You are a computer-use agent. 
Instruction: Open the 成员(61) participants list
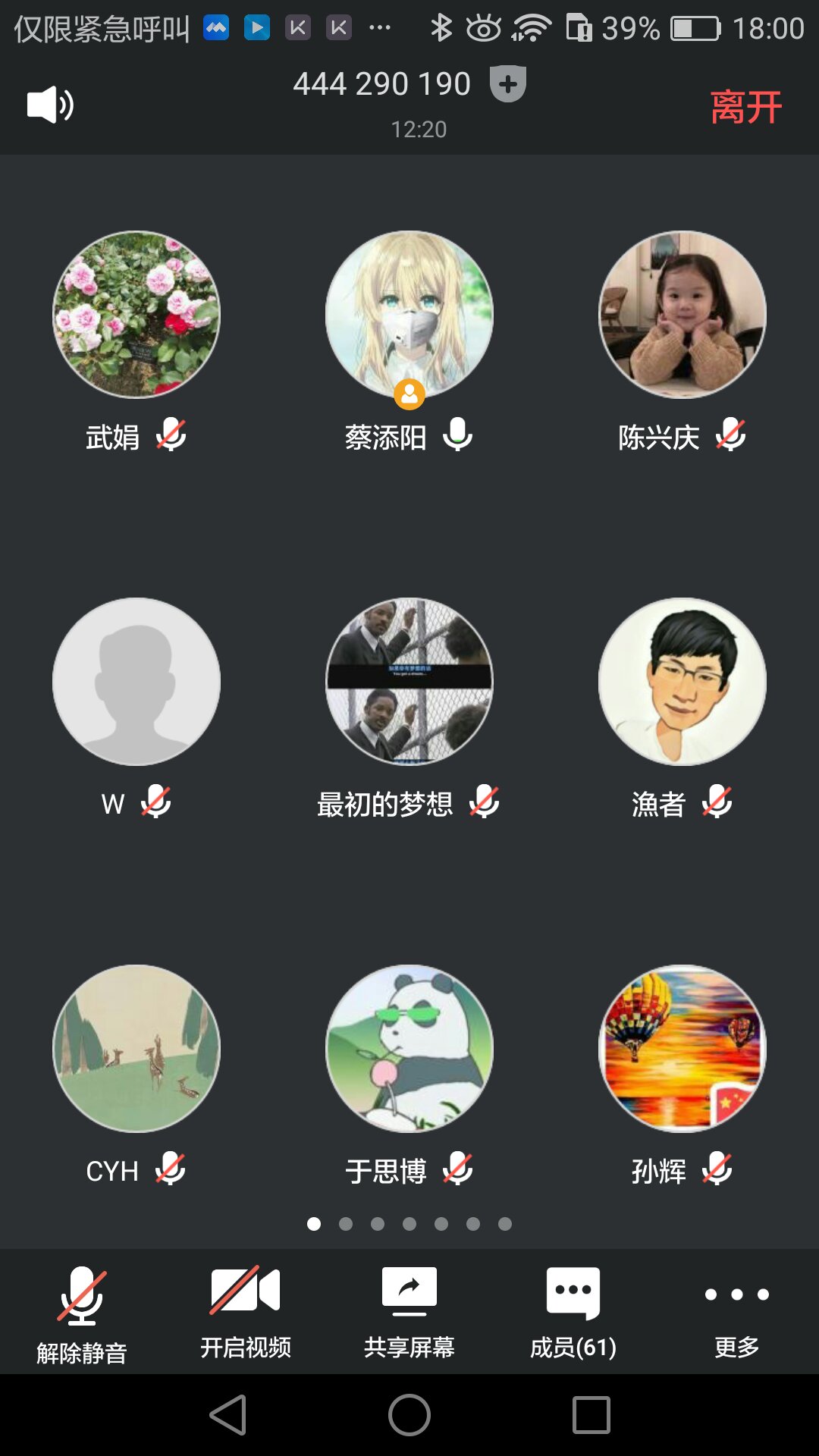click(x=573, y=1313)
